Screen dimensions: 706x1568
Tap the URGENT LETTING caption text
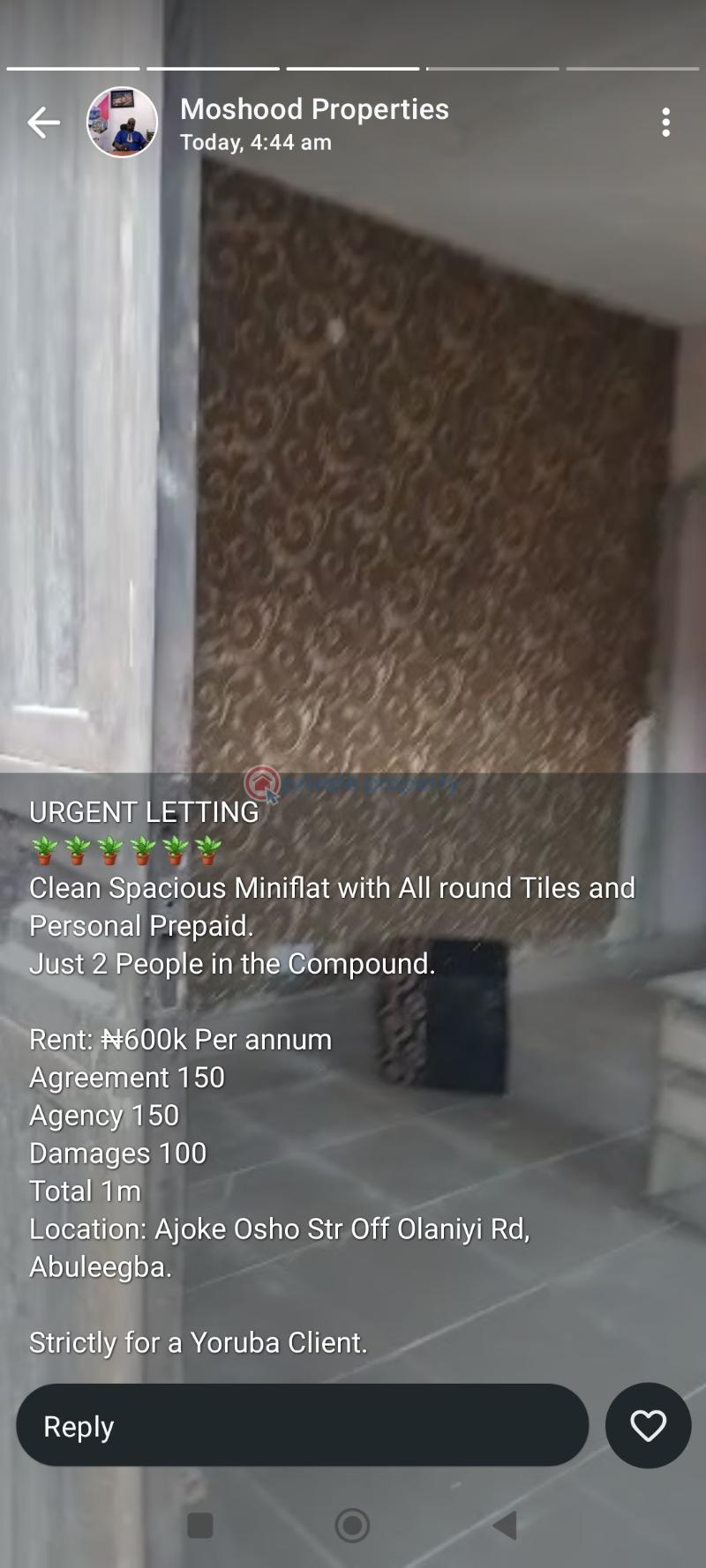pyautogui.click(x=144, y=811)
